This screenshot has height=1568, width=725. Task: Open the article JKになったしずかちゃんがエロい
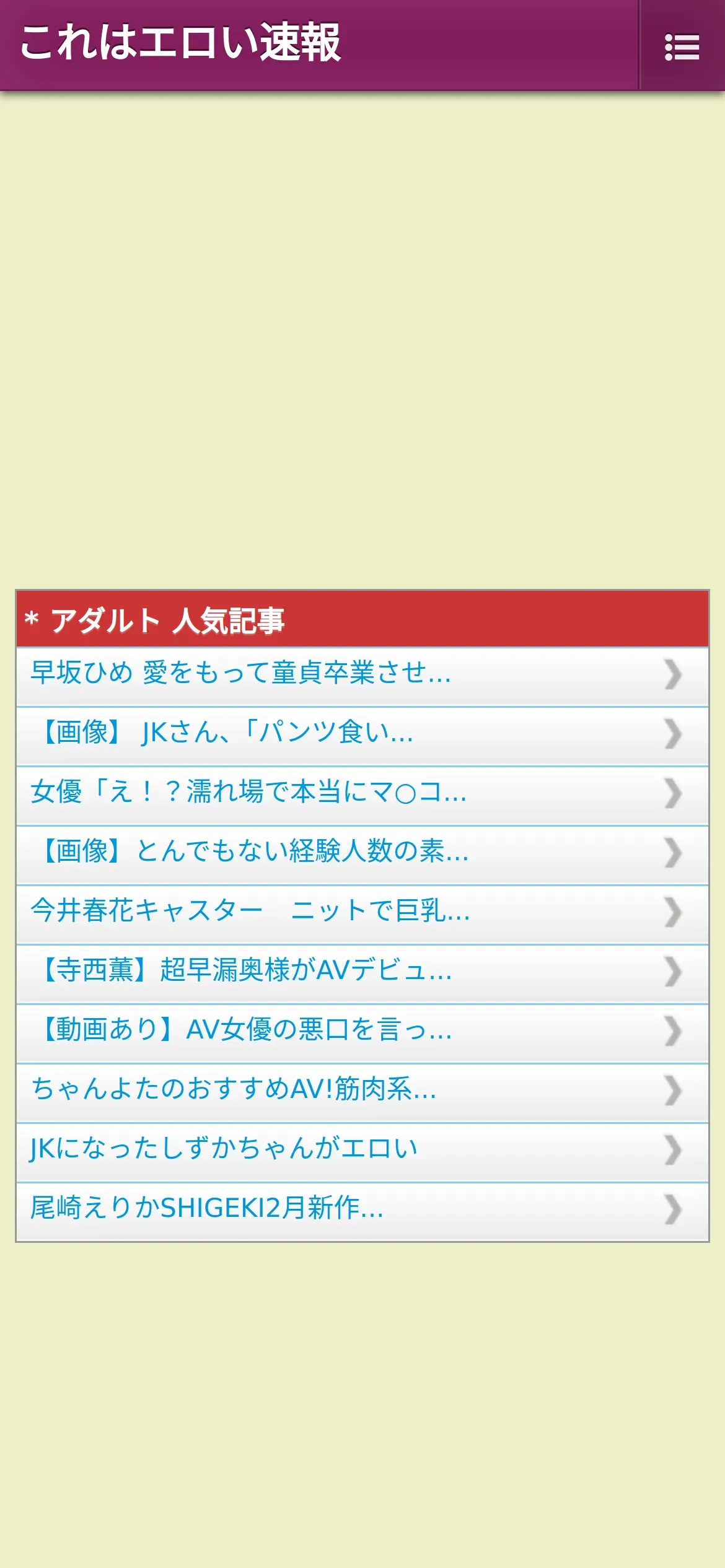[223, 1149]
